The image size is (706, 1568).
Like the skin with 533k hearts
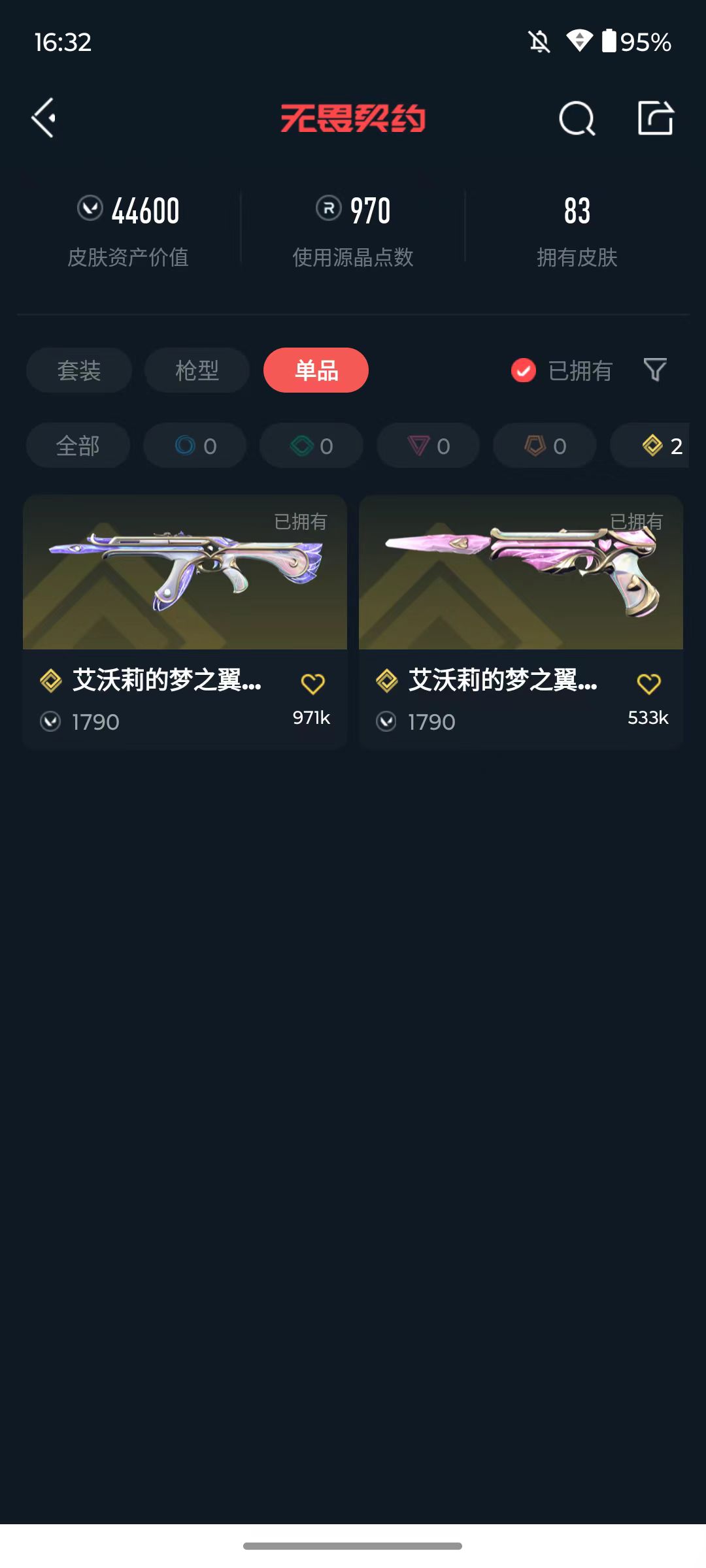pyautogui.click(x=648, y=684)
